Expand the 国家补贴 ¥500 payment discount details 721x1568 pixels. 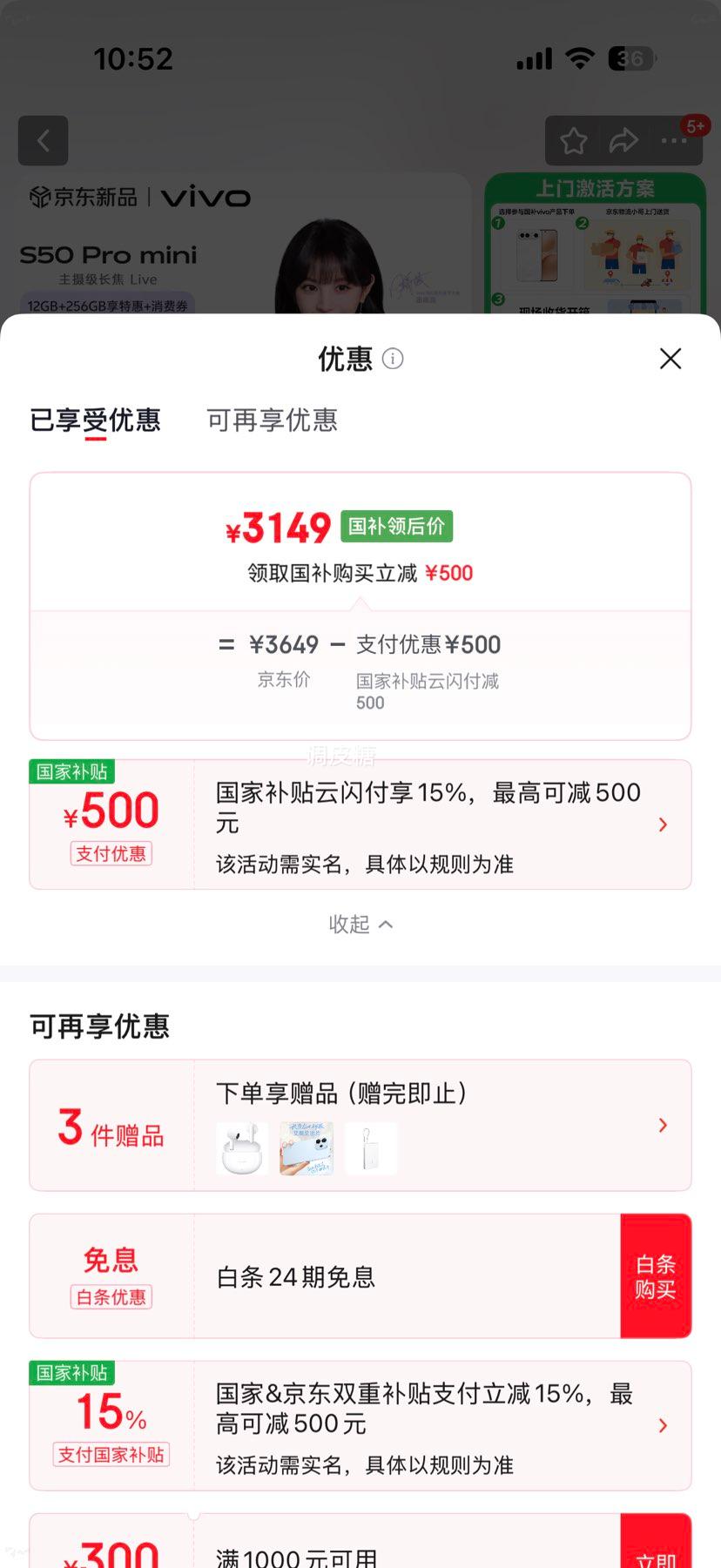coord(662,824)
